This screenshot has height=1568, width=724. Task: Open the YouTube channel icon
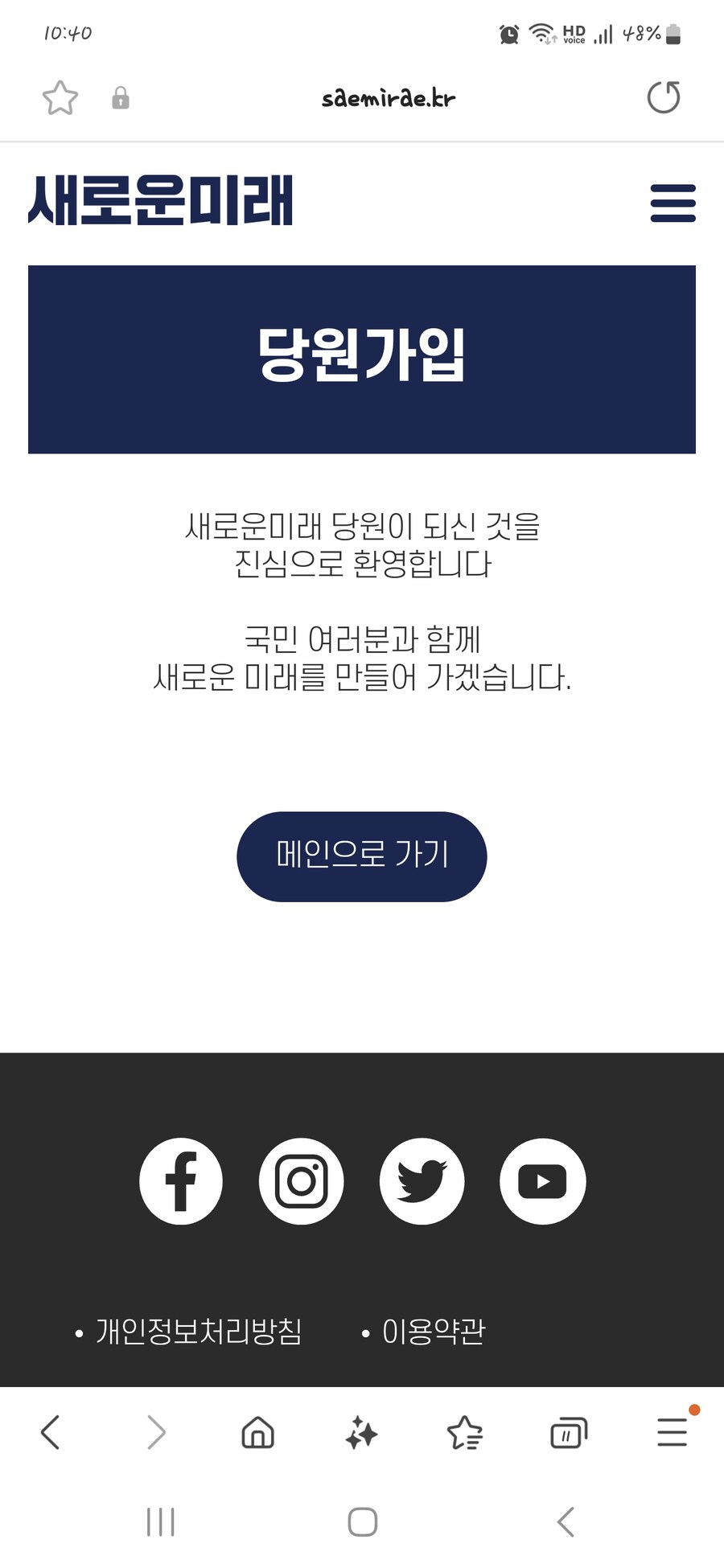click(x=542, y=1181)
